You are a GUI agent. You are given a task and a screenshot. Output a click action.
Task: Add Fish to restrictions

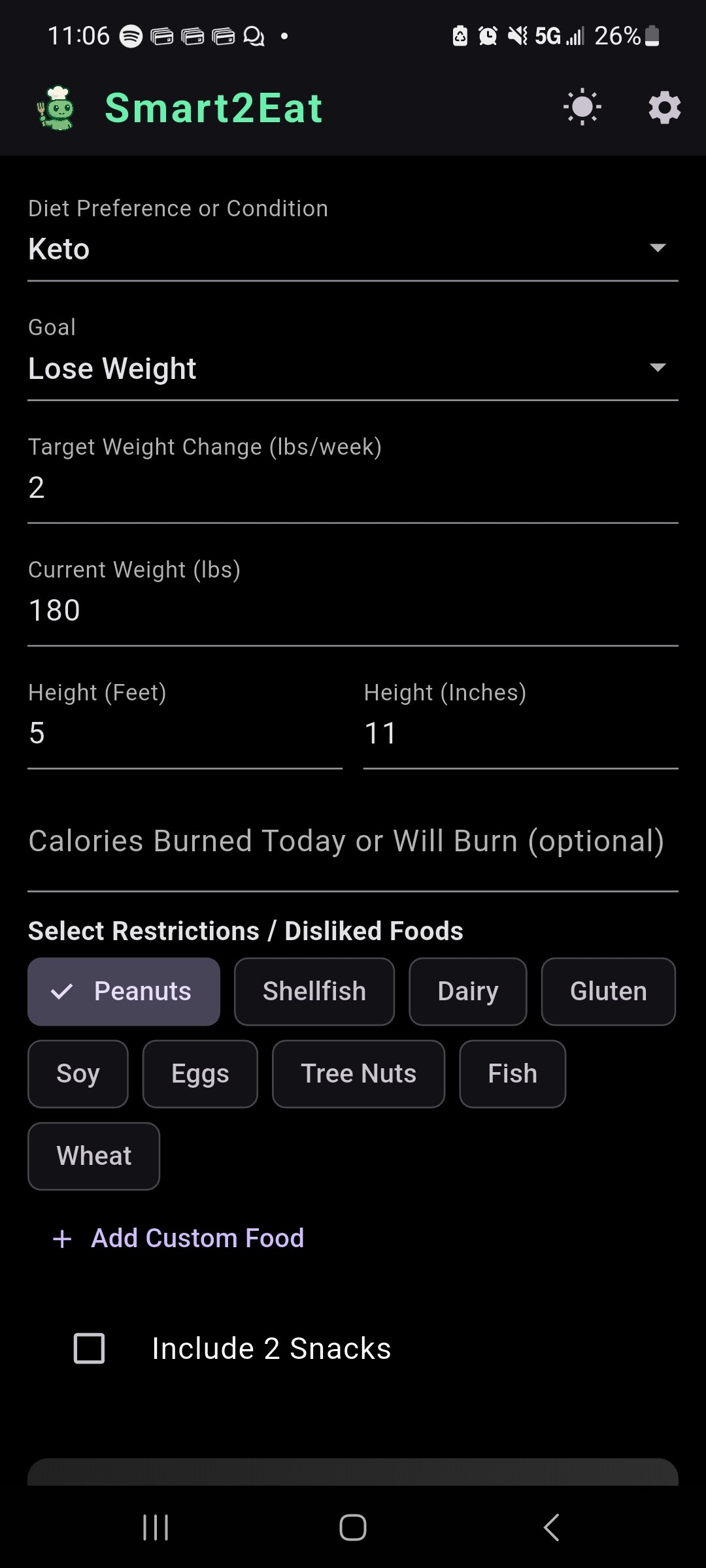point(513,1074)
